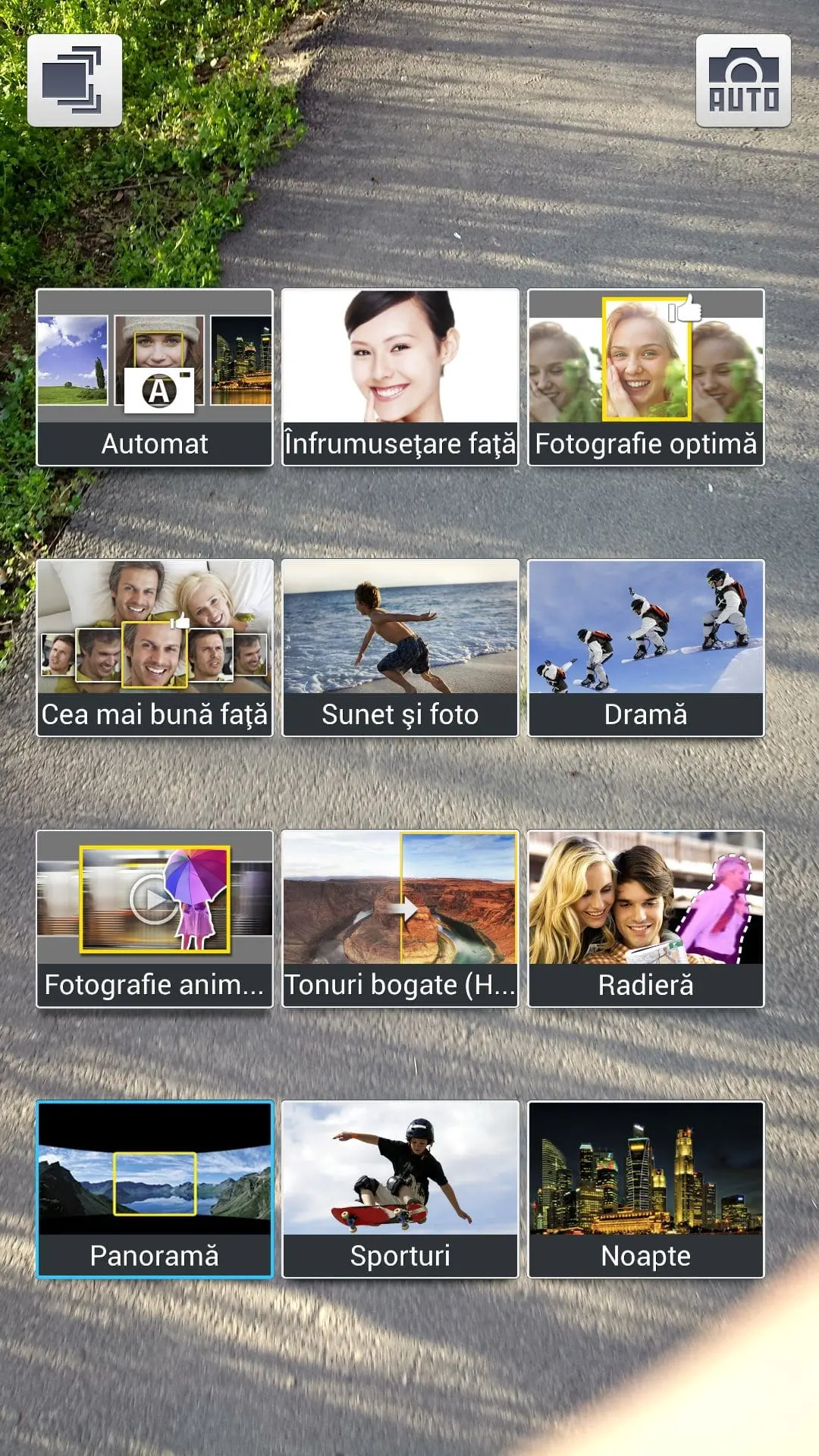Screen dimensions: 819x1456
Task: Pick the Radieră eraser mode
Action: tap(646, 919)
